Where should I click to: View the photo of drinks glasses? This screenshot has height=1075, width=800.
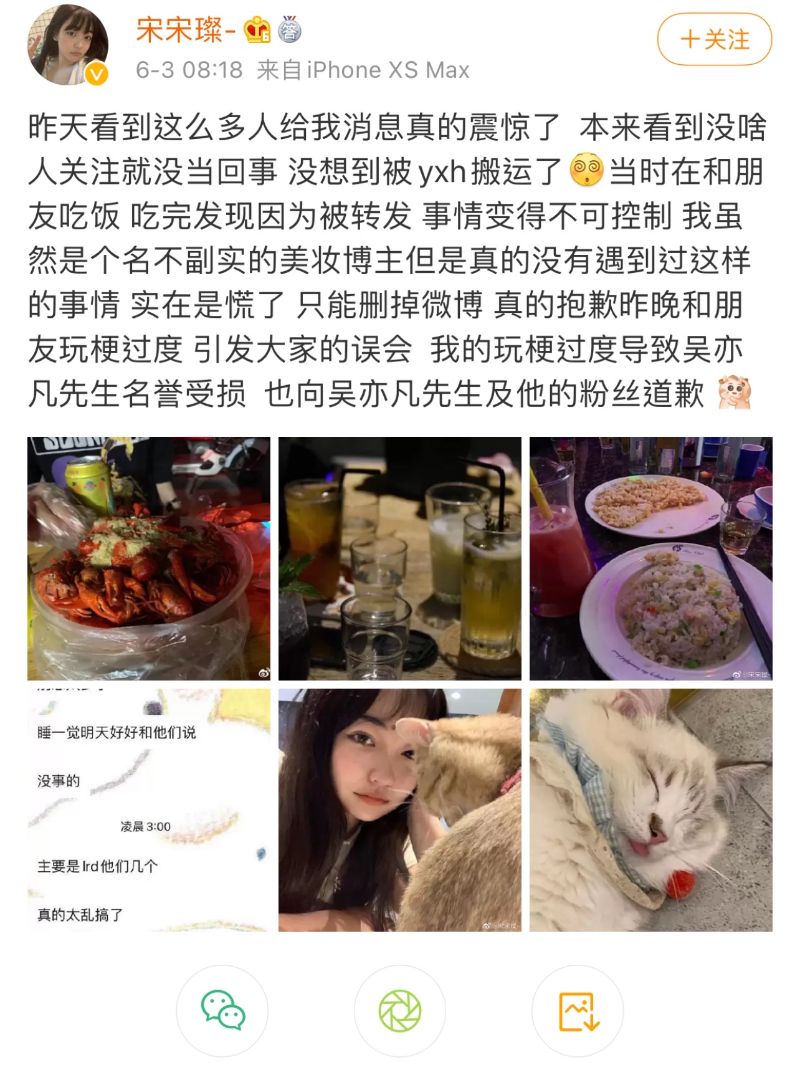click(399, 558)
